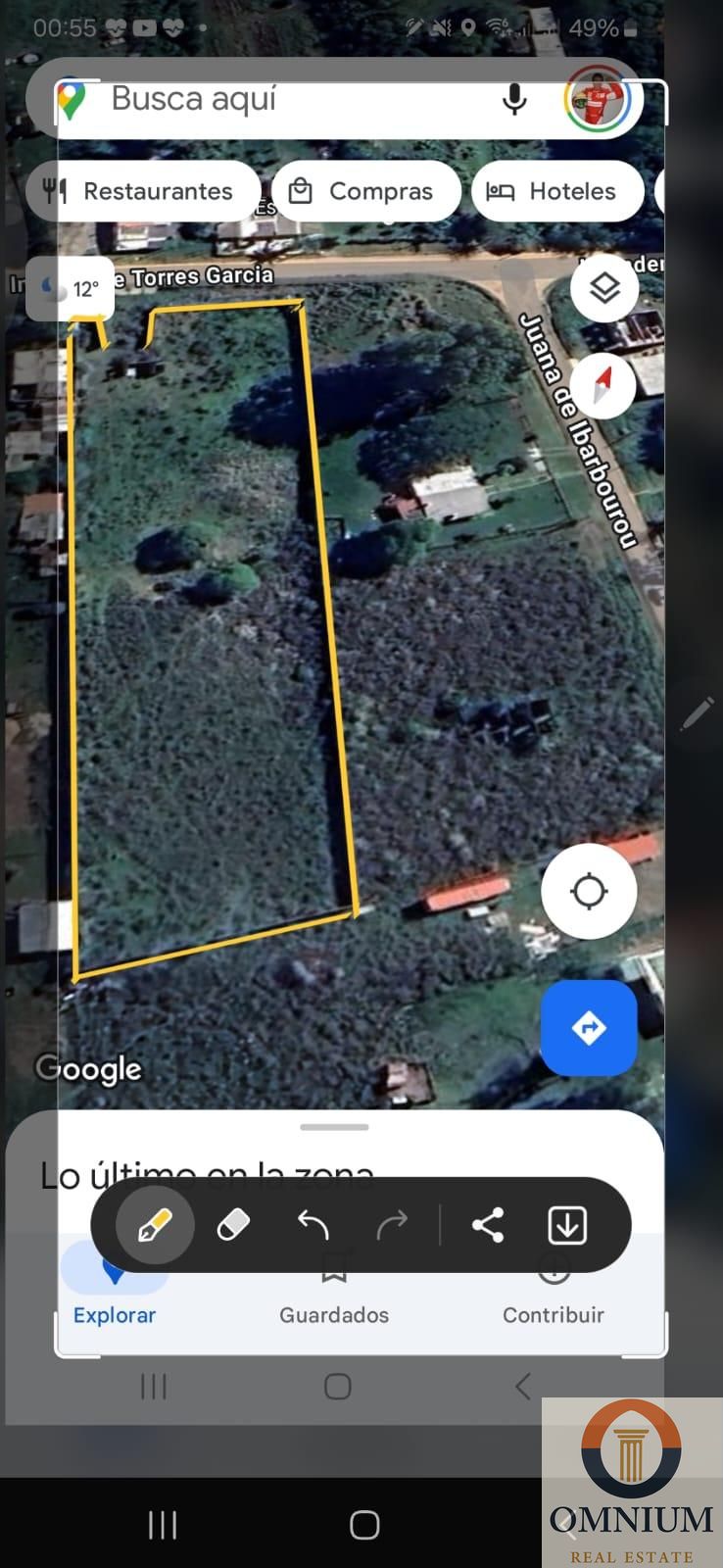Image resolution: width=723 pixels, height=1568 pixels.
Task: Open recent apps from the navigation bar
Action: pos(163,1525)
